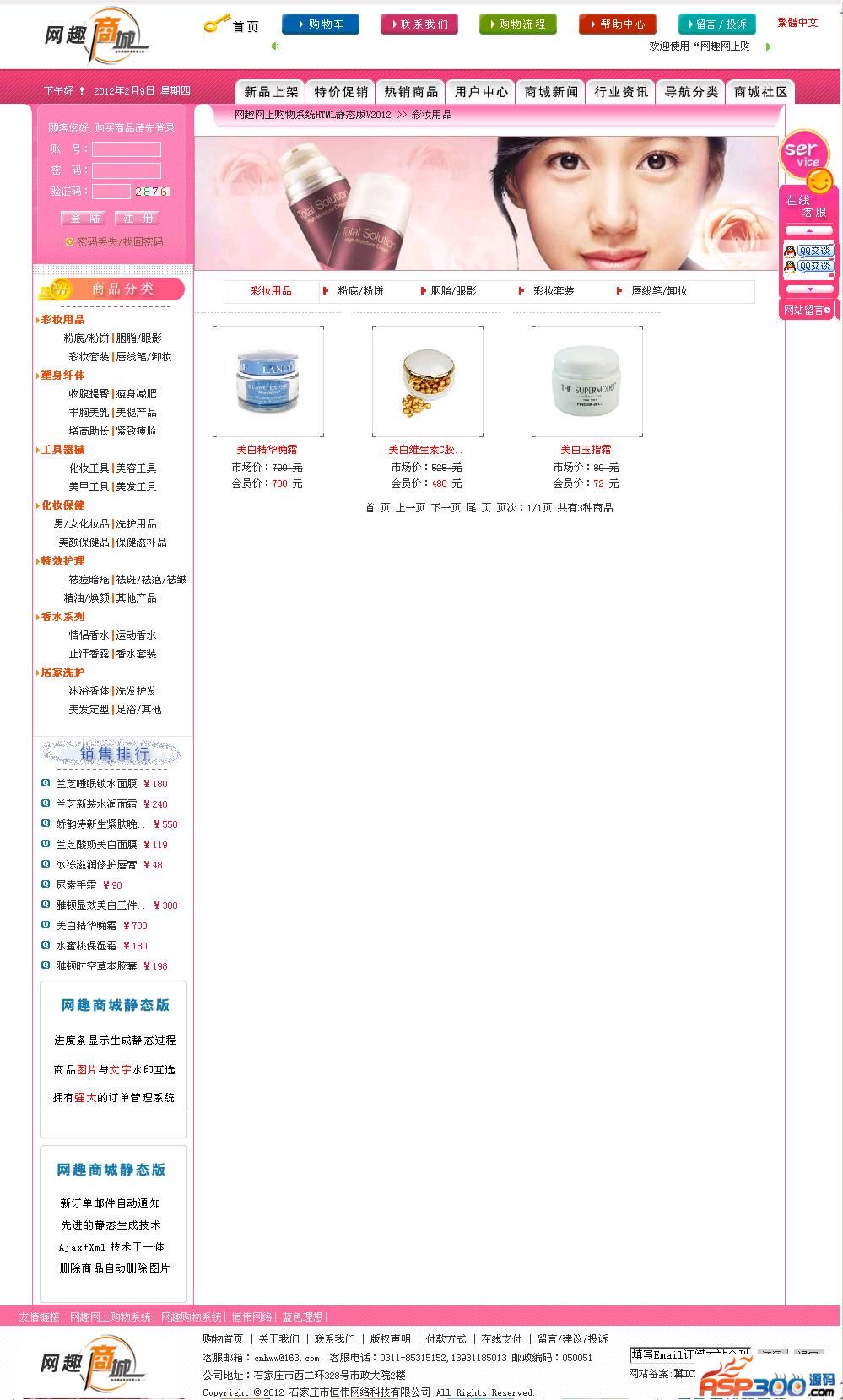
Task: Open the 购物车 shopping cart button
Action: (321, 24)
